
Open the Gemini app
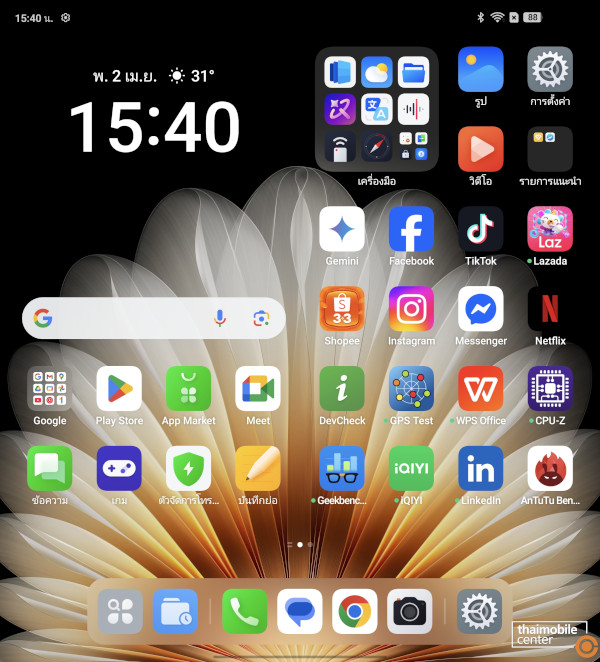[x=341, y=230]
